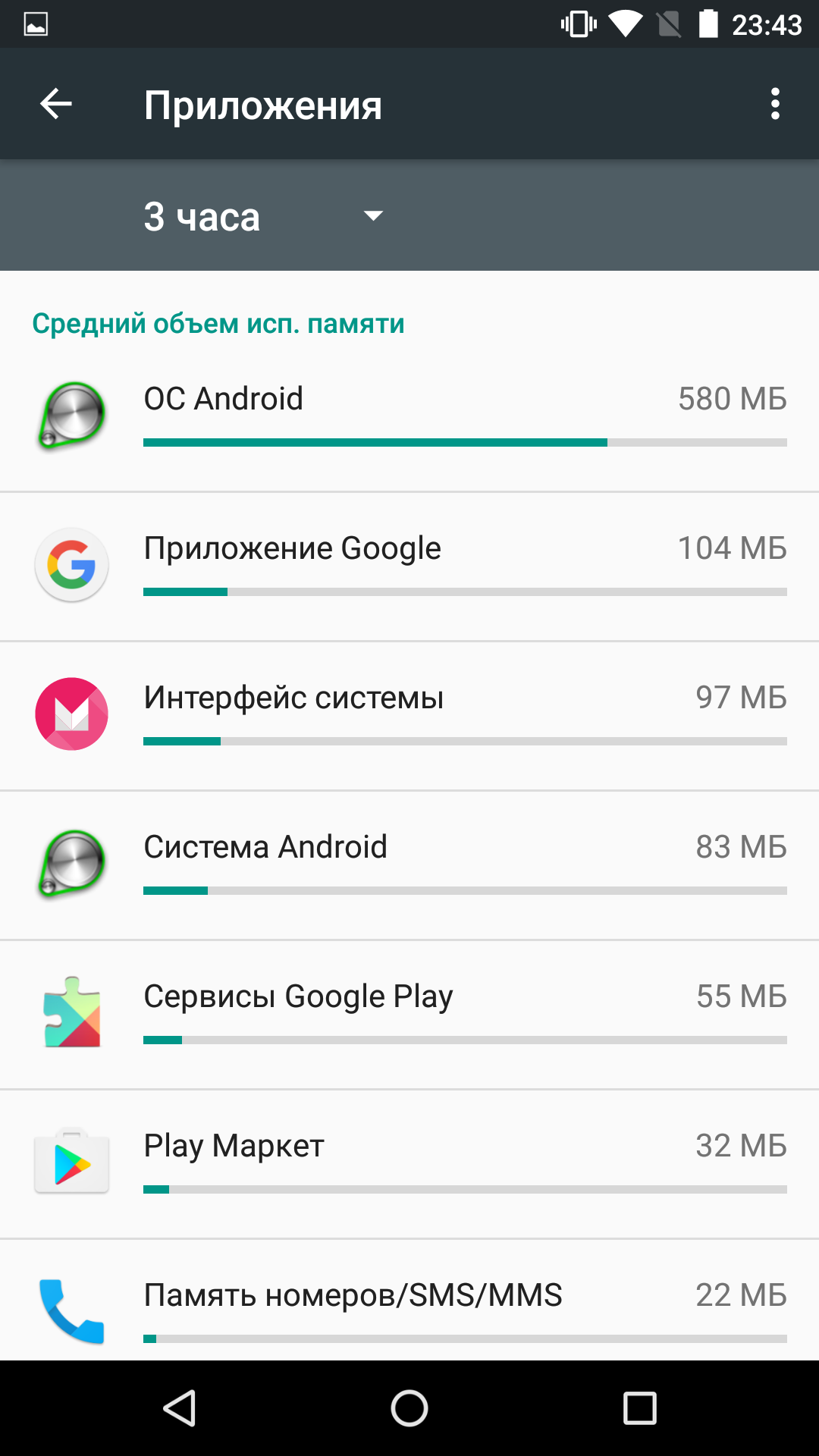Tap the Play Маркет row
Screen dimensions: 819x1456
[409, 1163]
